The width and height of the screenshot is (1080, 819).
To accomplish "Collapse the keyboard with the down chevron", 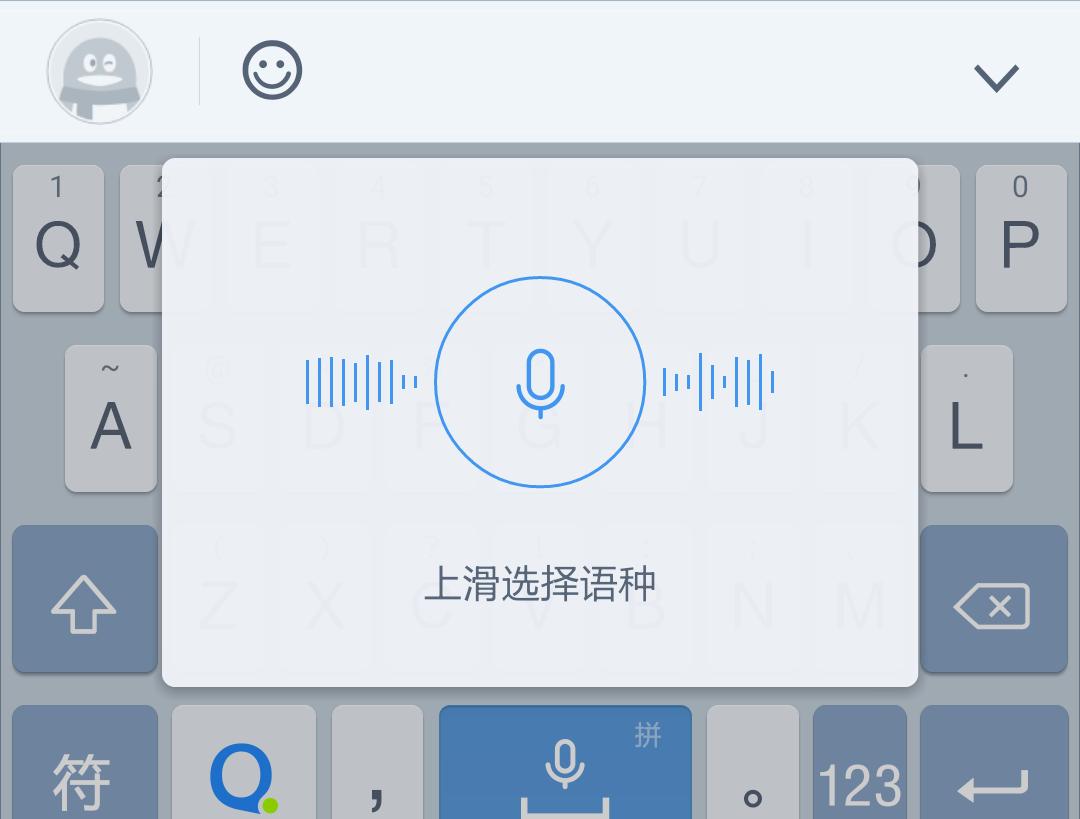I will point(996,76).
